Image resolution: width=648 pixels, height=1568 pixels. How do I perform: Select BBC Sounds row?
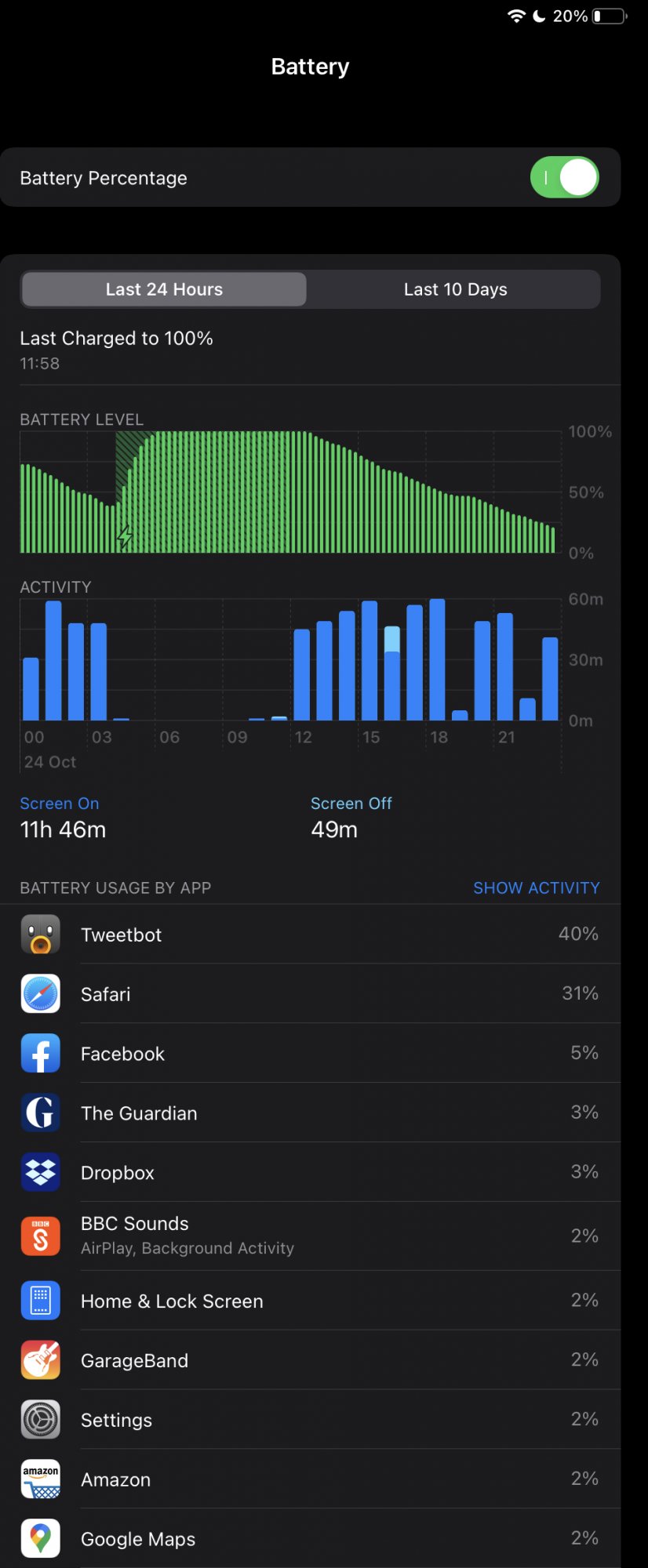tap(310, 1236)
